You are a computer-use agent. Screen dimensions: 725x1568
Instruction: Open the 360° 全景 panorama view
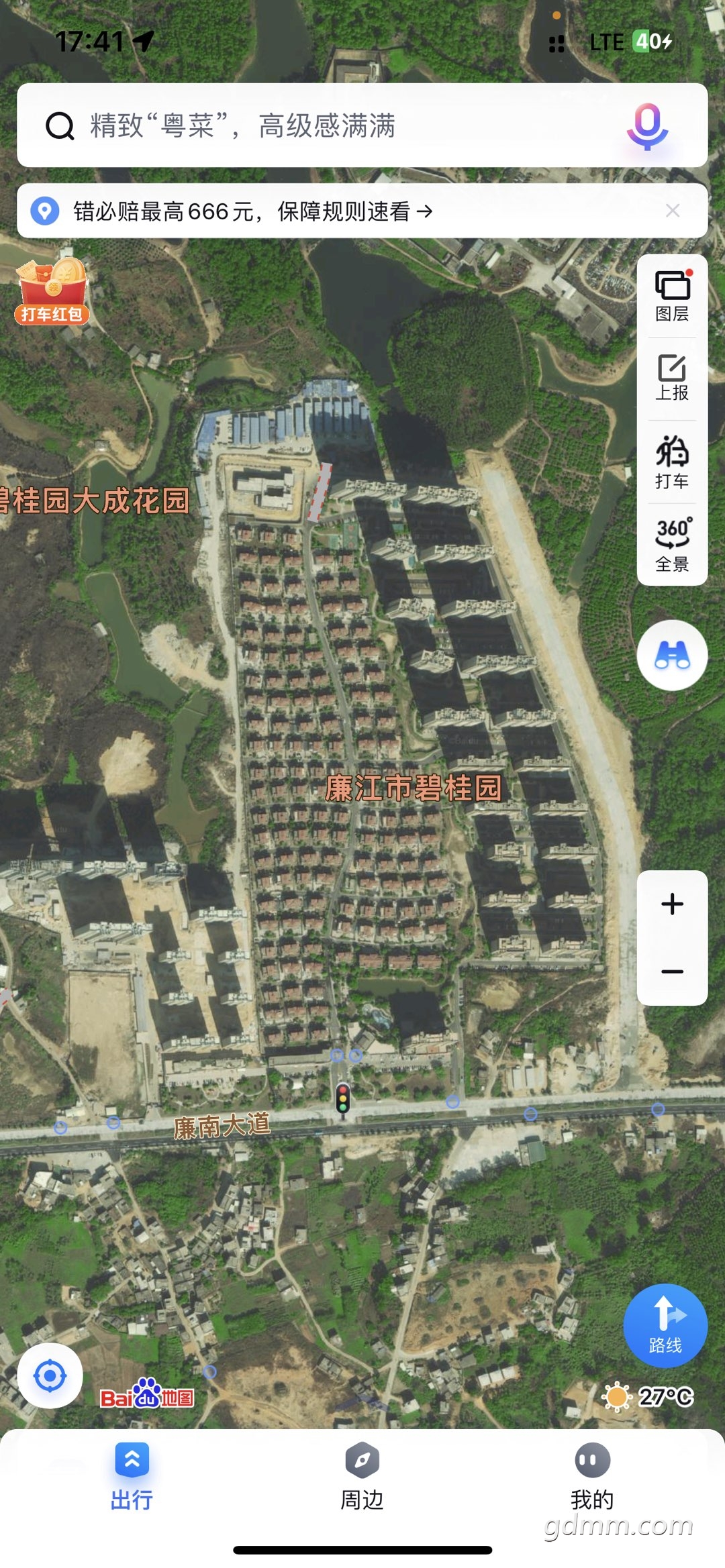(672, 545)
